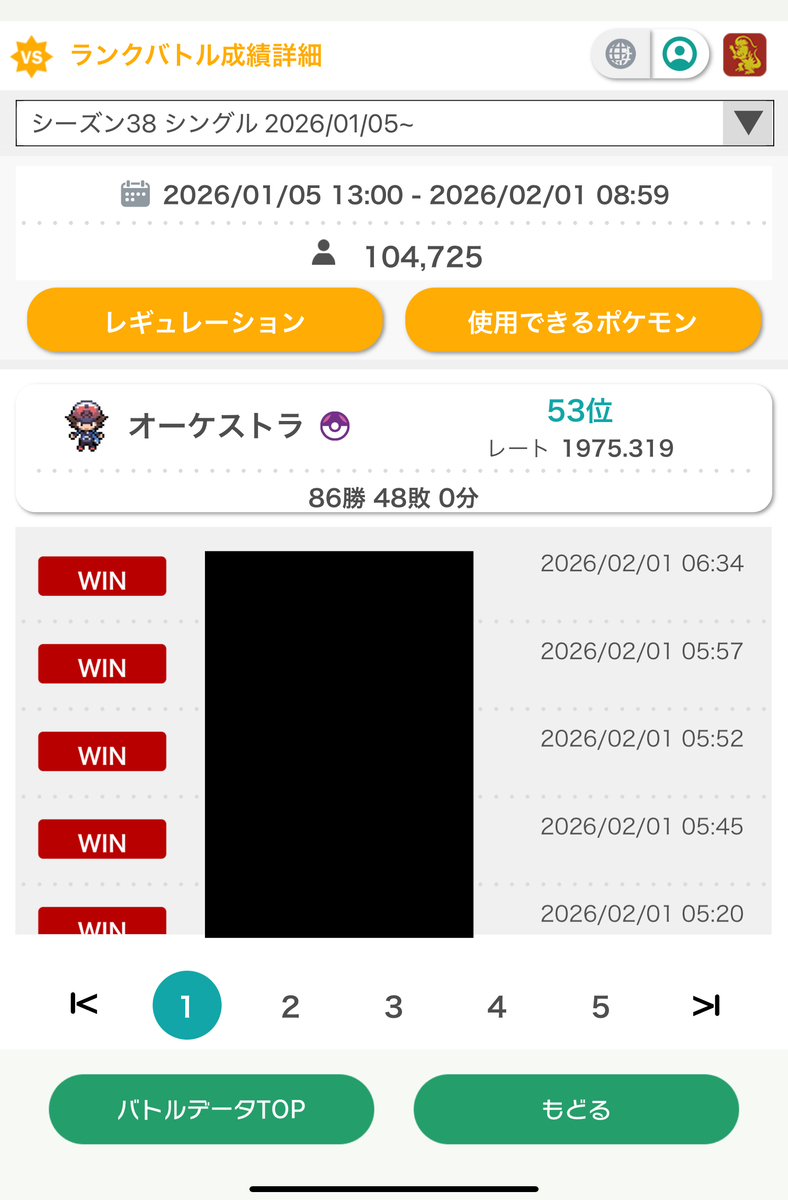Open the battle from 2026/02/01 05:57
This screenshot has width=788, height=1200.
coord(394,664)
